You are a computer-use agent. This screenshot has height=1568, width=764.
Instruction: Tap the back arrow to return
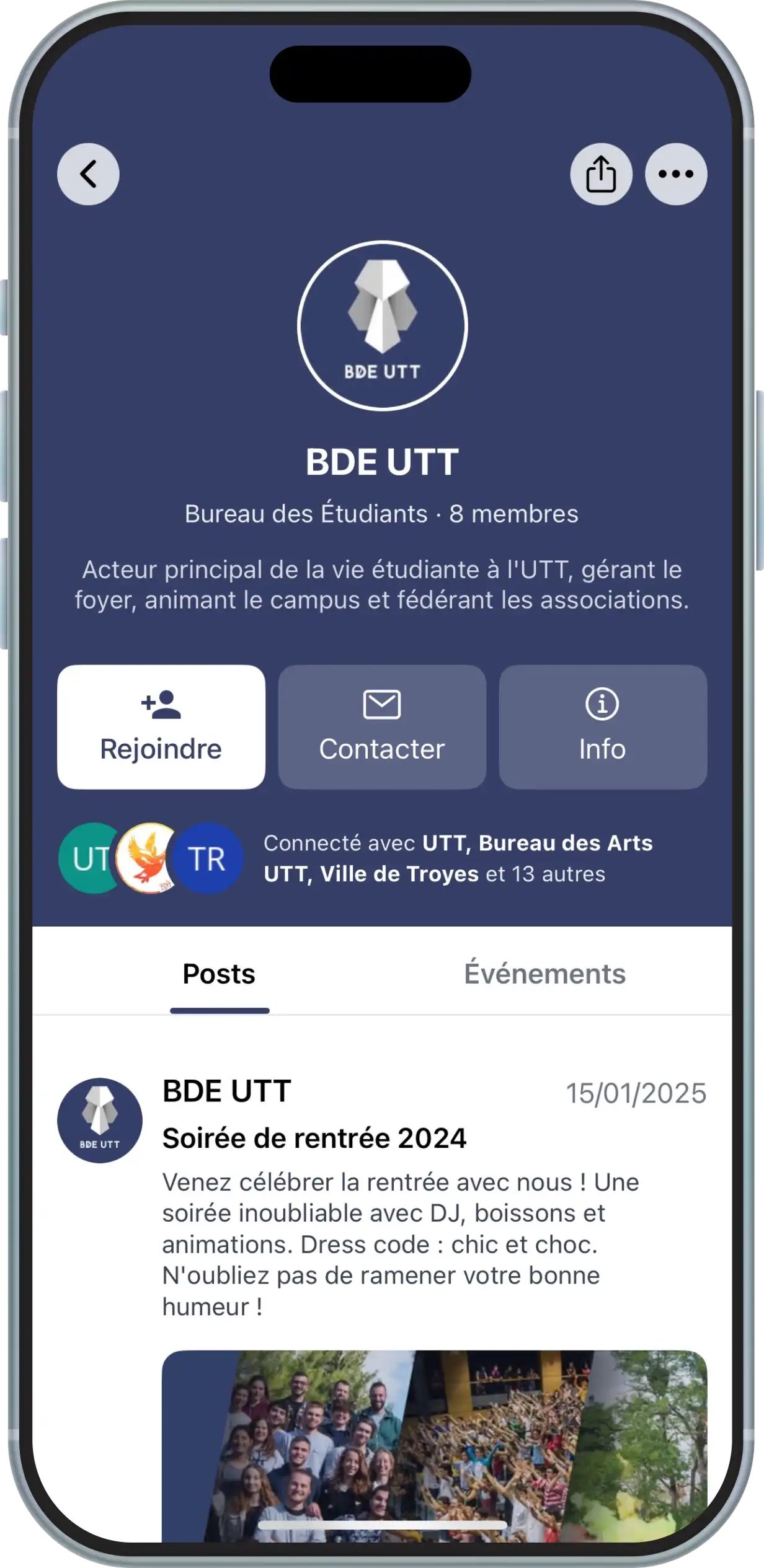pyautogui.click(x=88, y=174)
